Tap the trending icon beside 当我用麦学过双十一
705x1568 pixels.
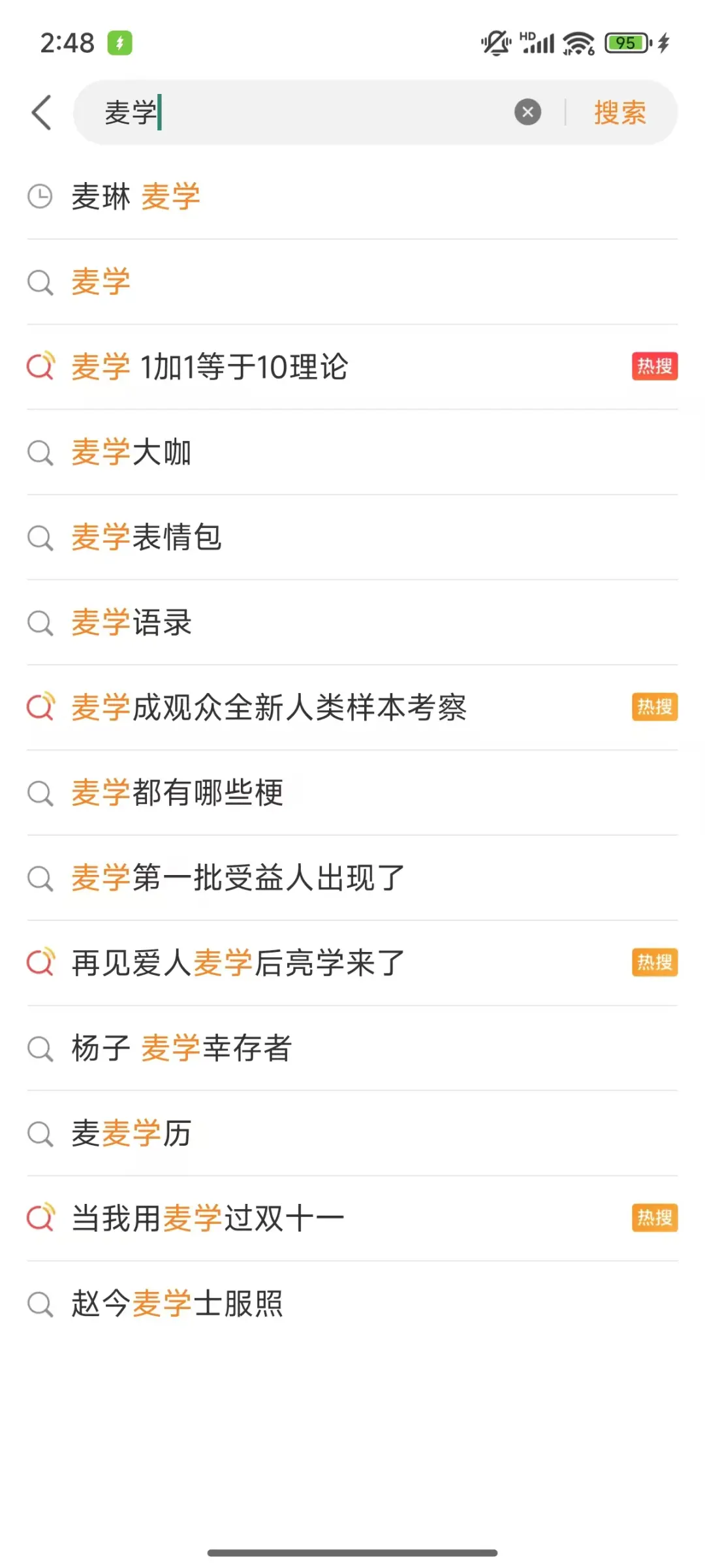pyautogui.click(x=41, y=1216)
